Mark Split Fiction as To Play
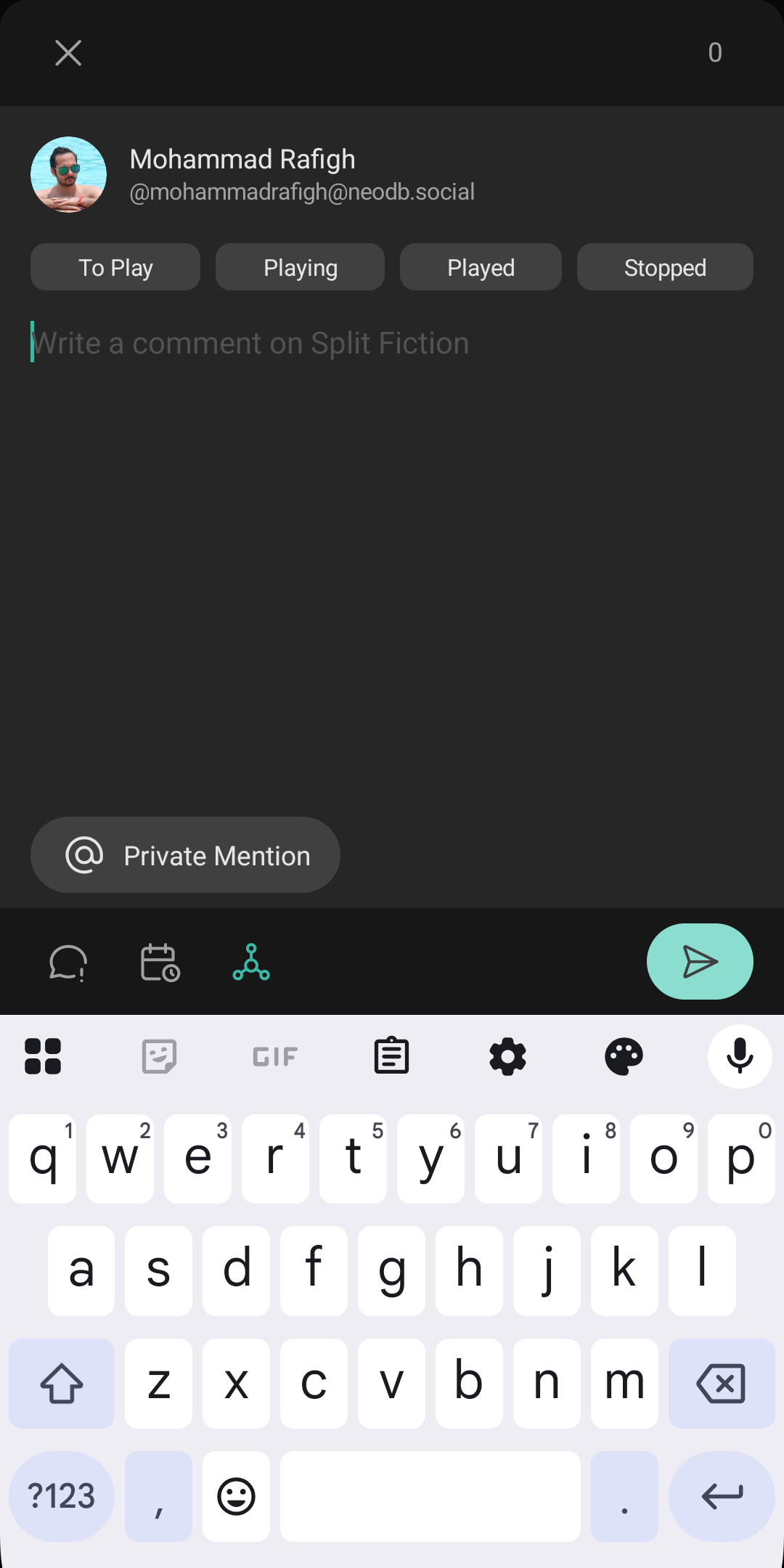The width and height of the screenshot is (784, 1568). point(115,266)
